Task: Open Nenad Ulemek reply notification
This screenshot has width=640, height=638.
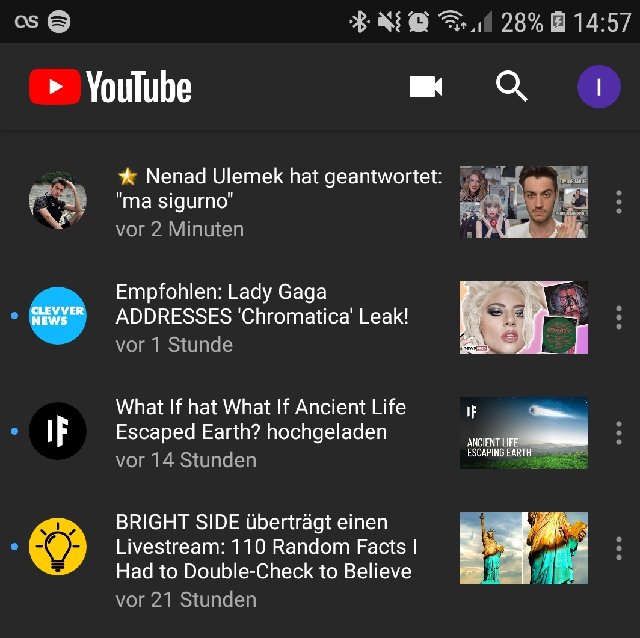Action: (278, 201)
